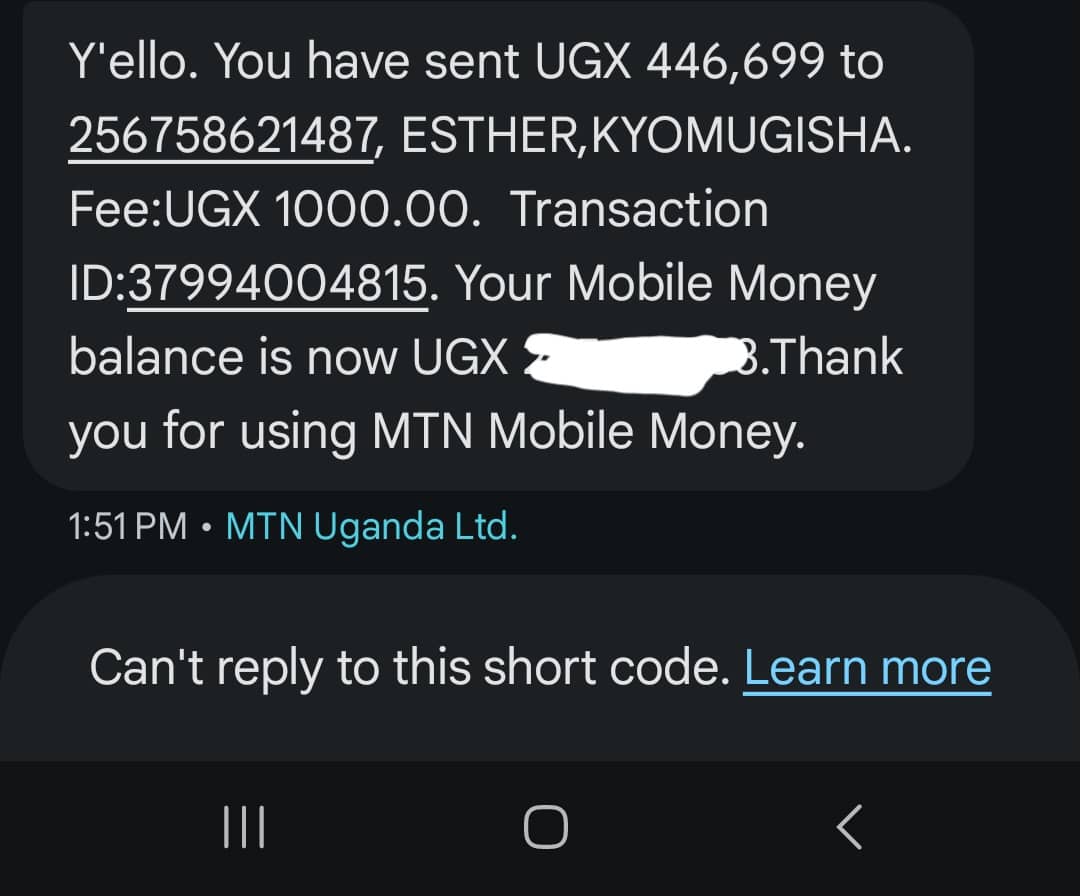The height and width of the screenshot is (896, 1080).
Task: Open the Learn more link
Action: (x=867, y=668)
